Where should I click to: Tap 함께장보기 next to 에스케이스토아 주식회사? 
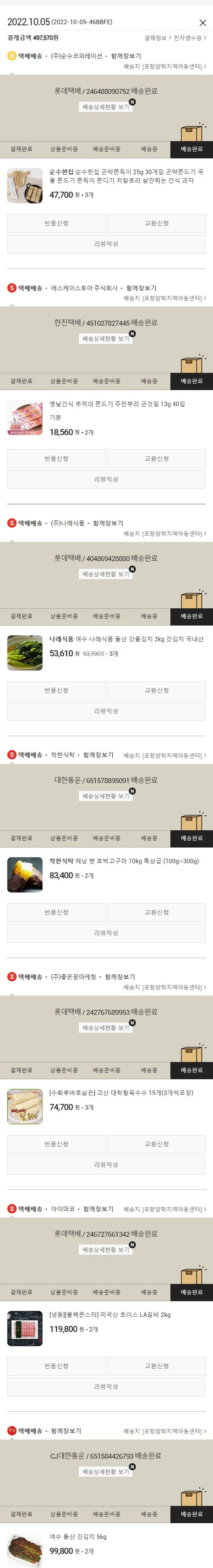(x=141, y=288)
